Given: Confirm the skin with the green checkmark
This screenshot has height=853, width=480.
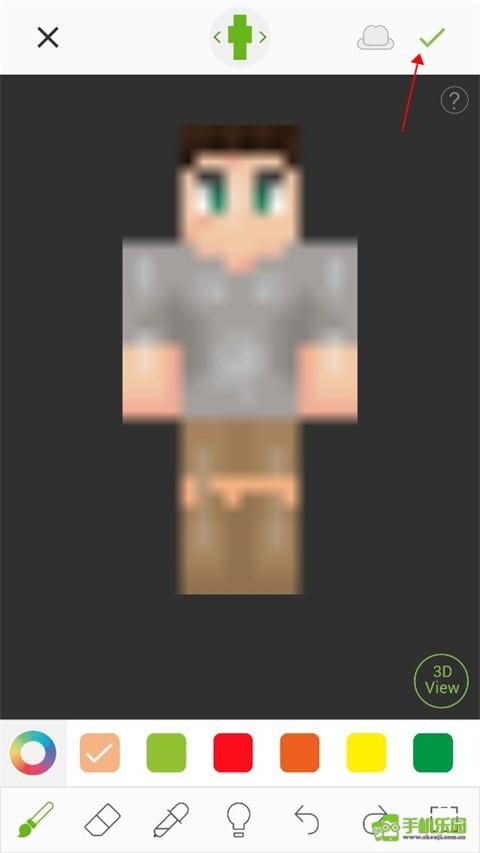Looking at the screenshot, I should click(432, 37).
